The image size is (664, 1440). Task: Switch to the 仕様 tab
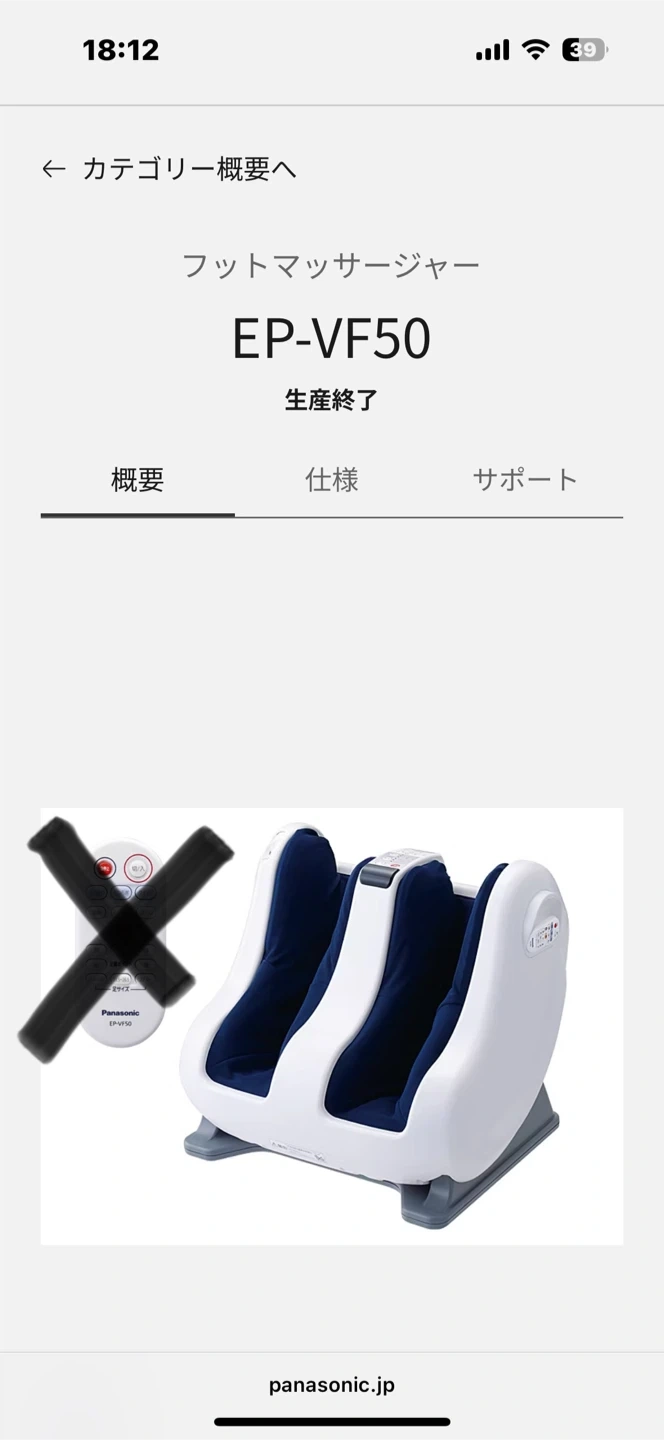pyautogui.click(x=331, y=480)
